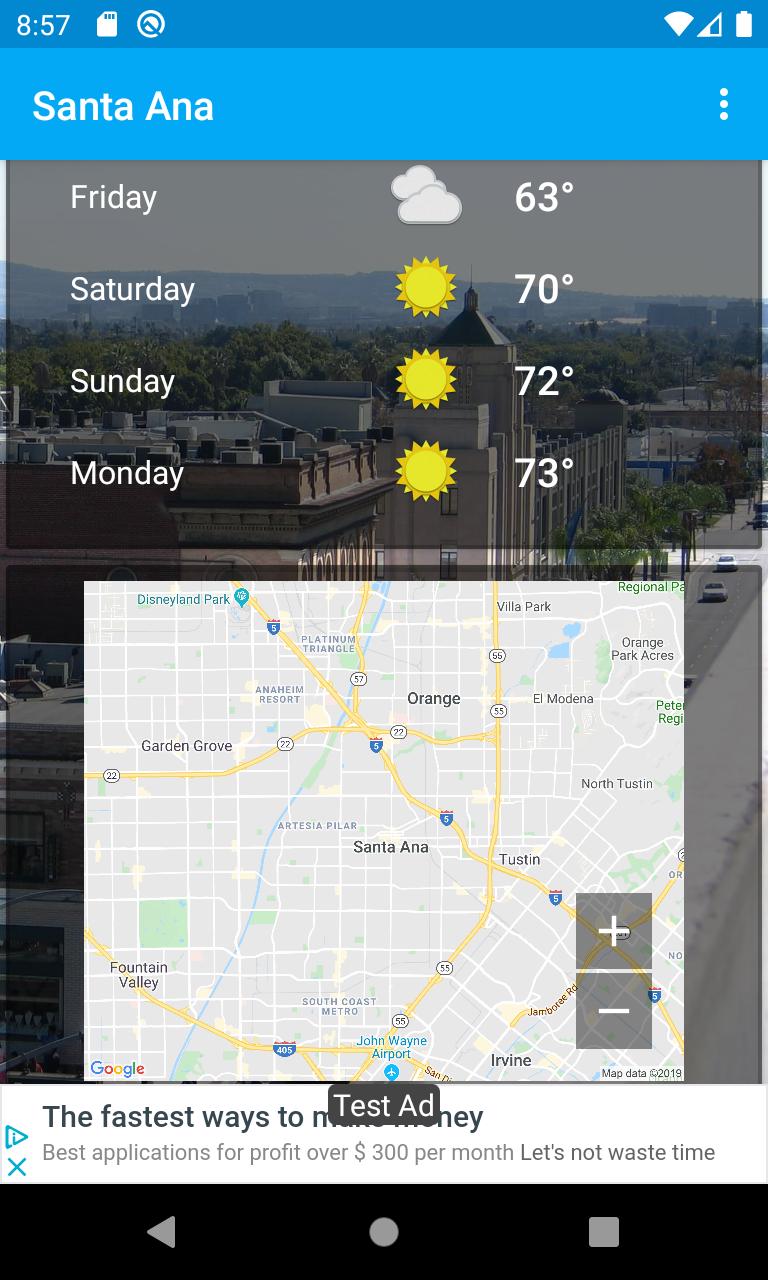Image resolution: width=768 pixels, height=1280 pixels.
Task: Dismiss the ad with the X icon
Action: coord(16,1165)
